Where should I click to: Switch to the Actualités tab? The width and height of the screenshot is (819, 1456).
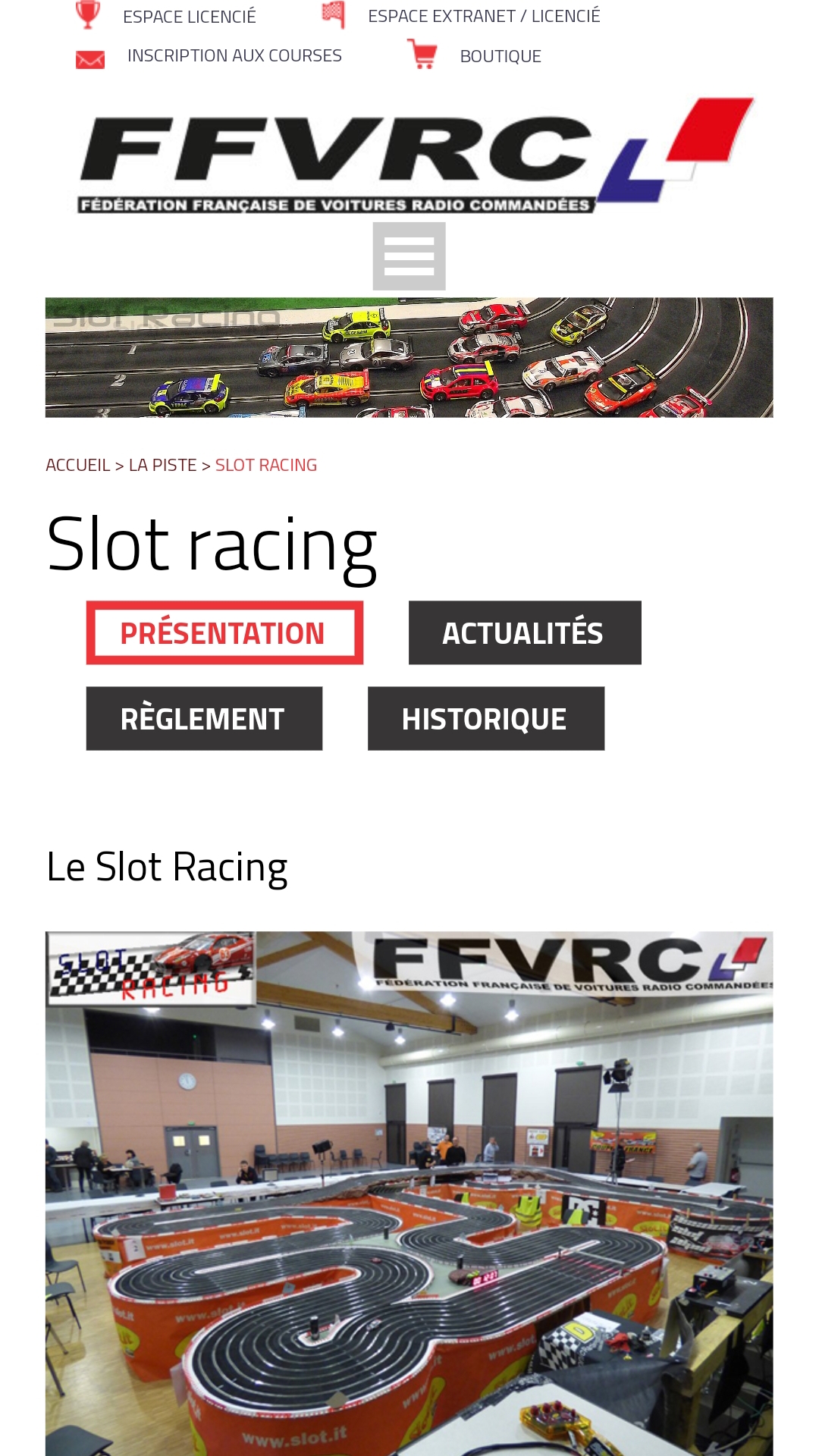[x=525, y=632]
